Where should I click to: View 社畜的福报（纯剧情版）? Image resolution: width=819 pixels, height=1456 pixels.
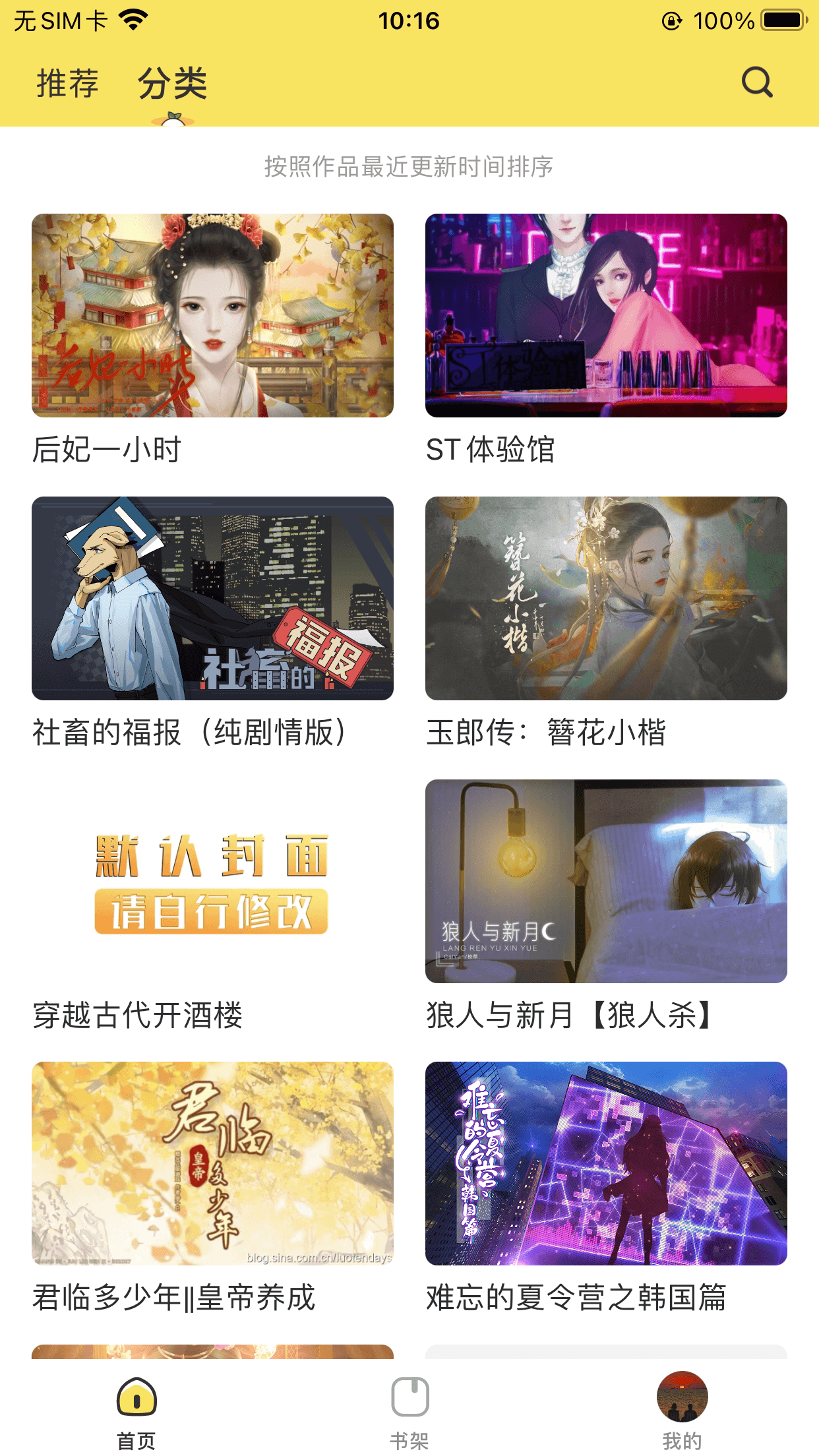212,598
